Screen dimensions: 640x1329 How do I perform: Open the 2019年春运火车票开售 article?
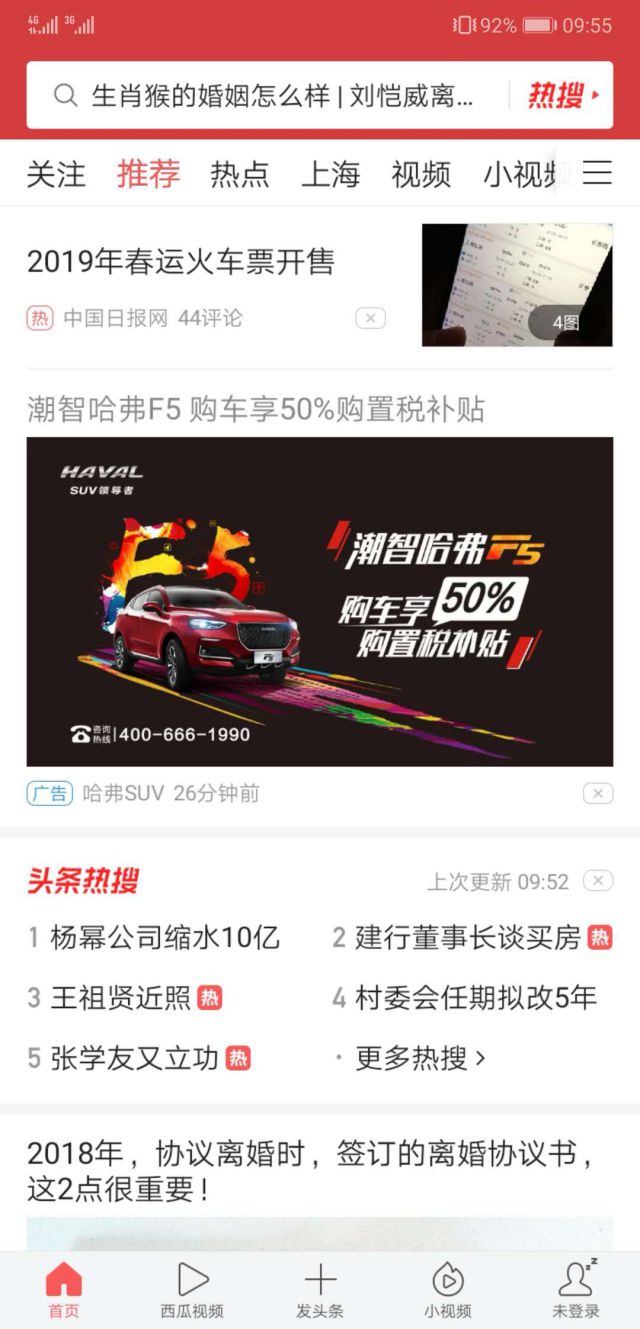pos(181,262)
